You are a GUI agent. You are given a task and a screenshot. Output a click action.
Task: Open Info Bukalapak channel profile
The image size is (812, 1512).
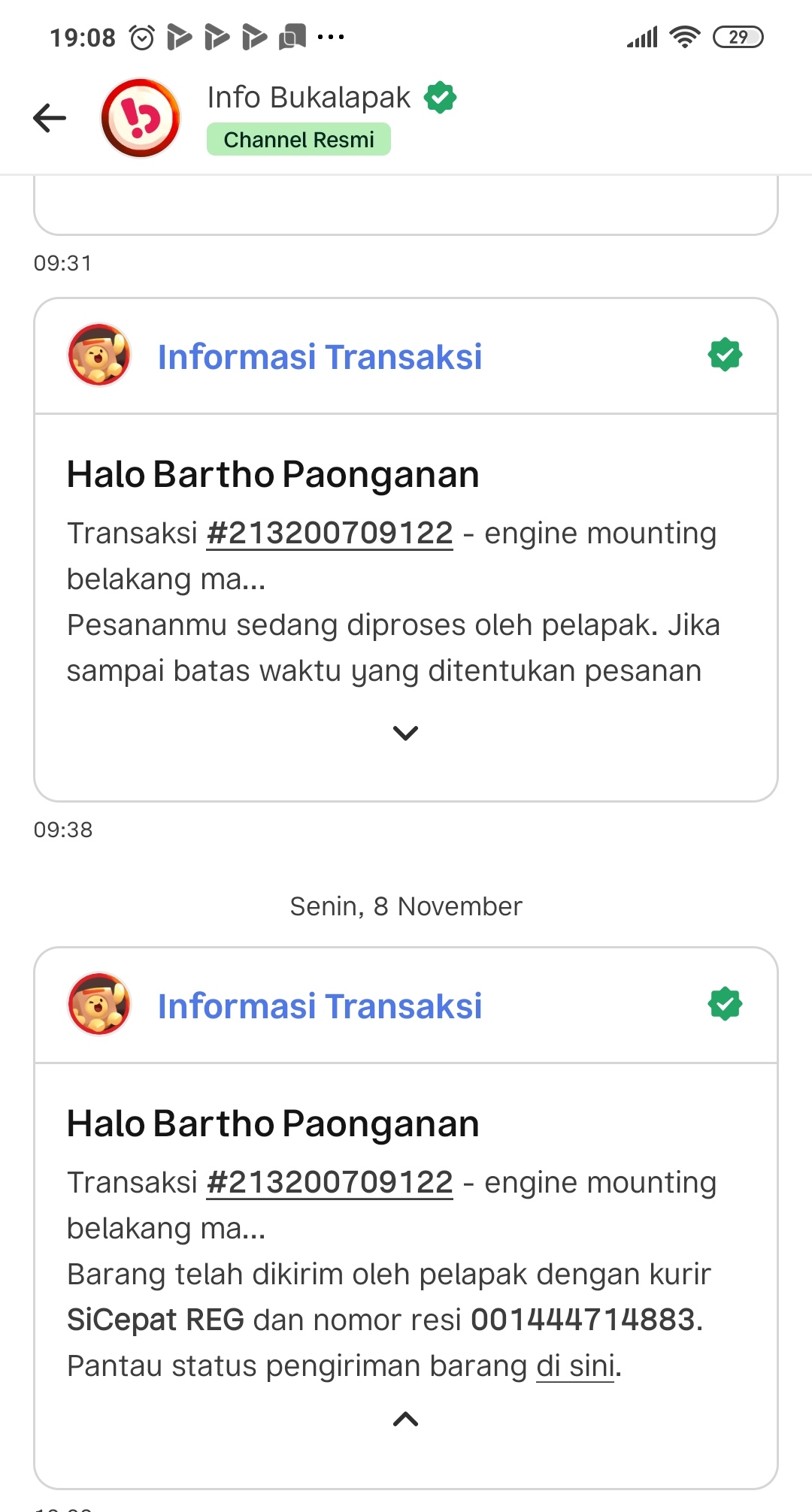pos(308,98)
